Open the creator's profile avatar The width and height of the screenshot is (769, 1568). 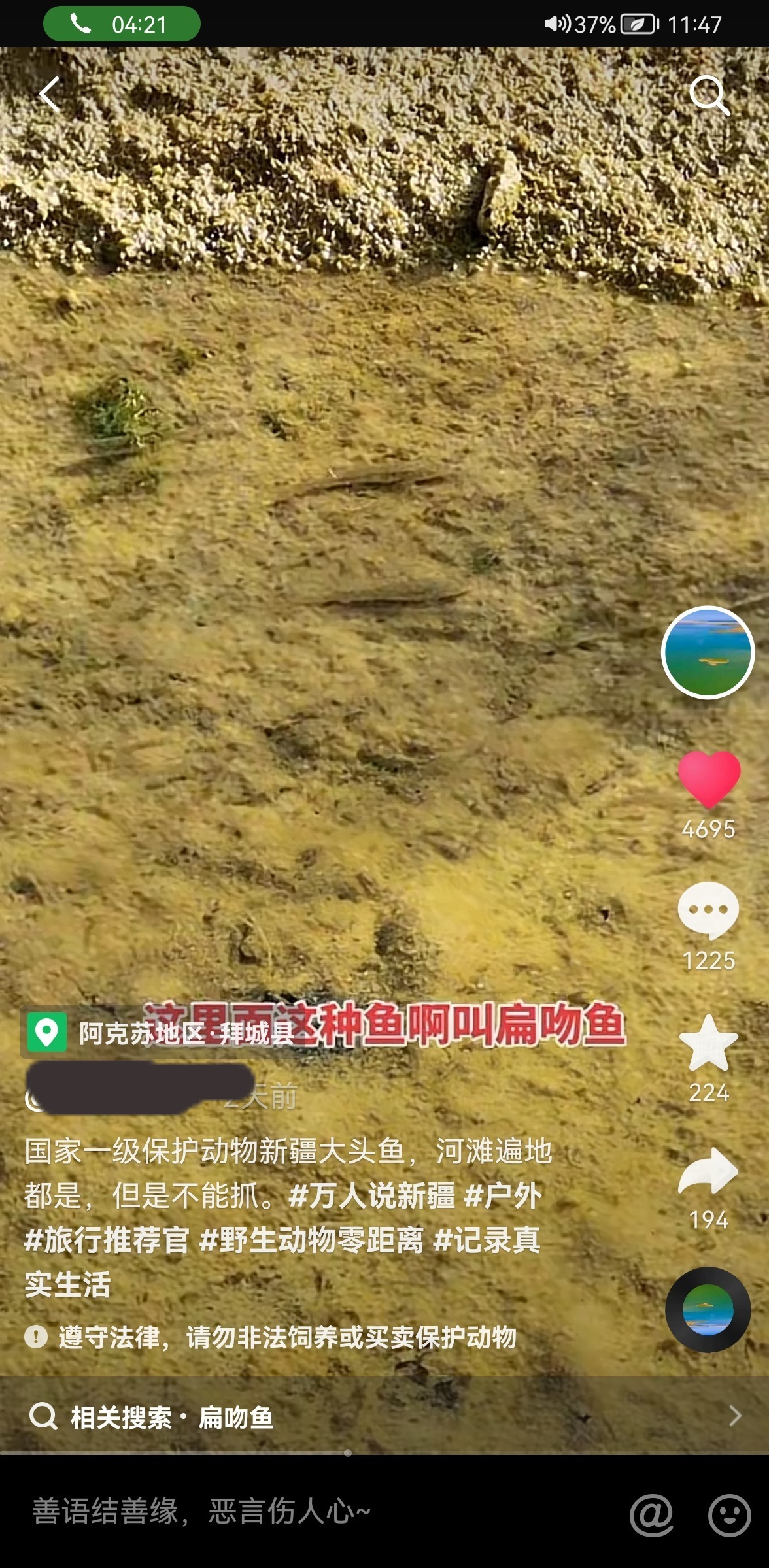(708, 652)
